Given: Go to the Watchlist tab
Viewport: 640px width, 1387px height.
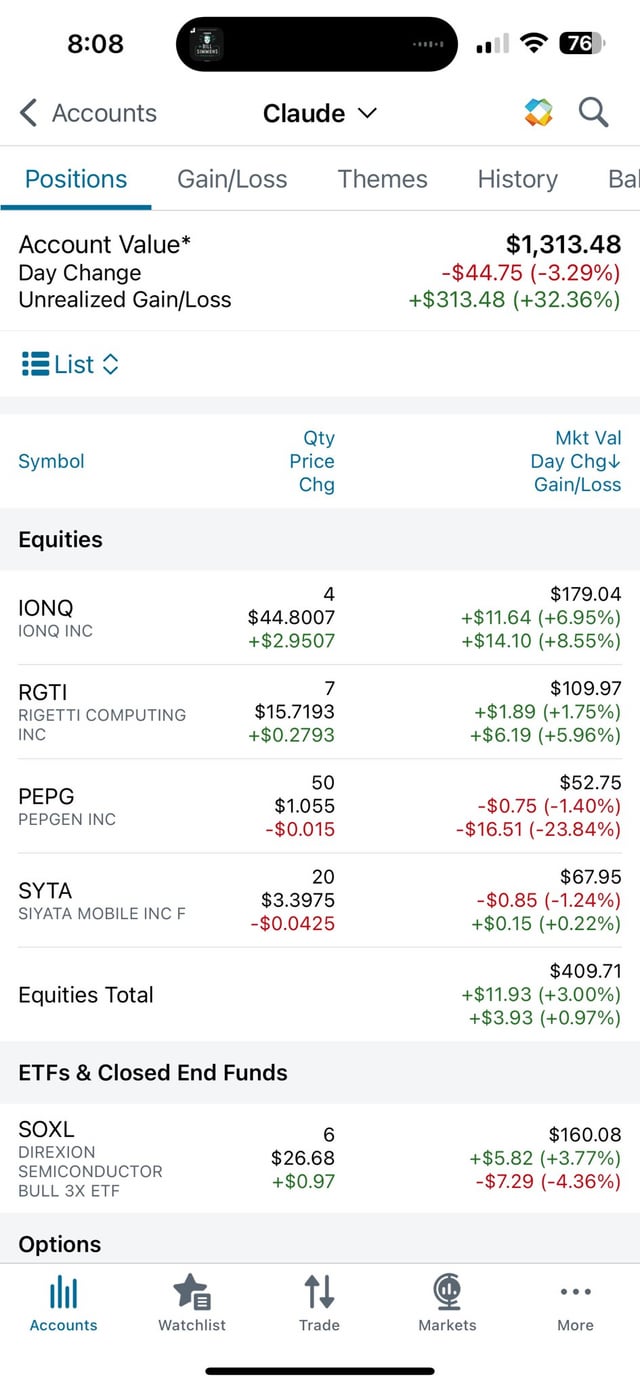Looking at the screenshot, I should (x=192, y=1304).
